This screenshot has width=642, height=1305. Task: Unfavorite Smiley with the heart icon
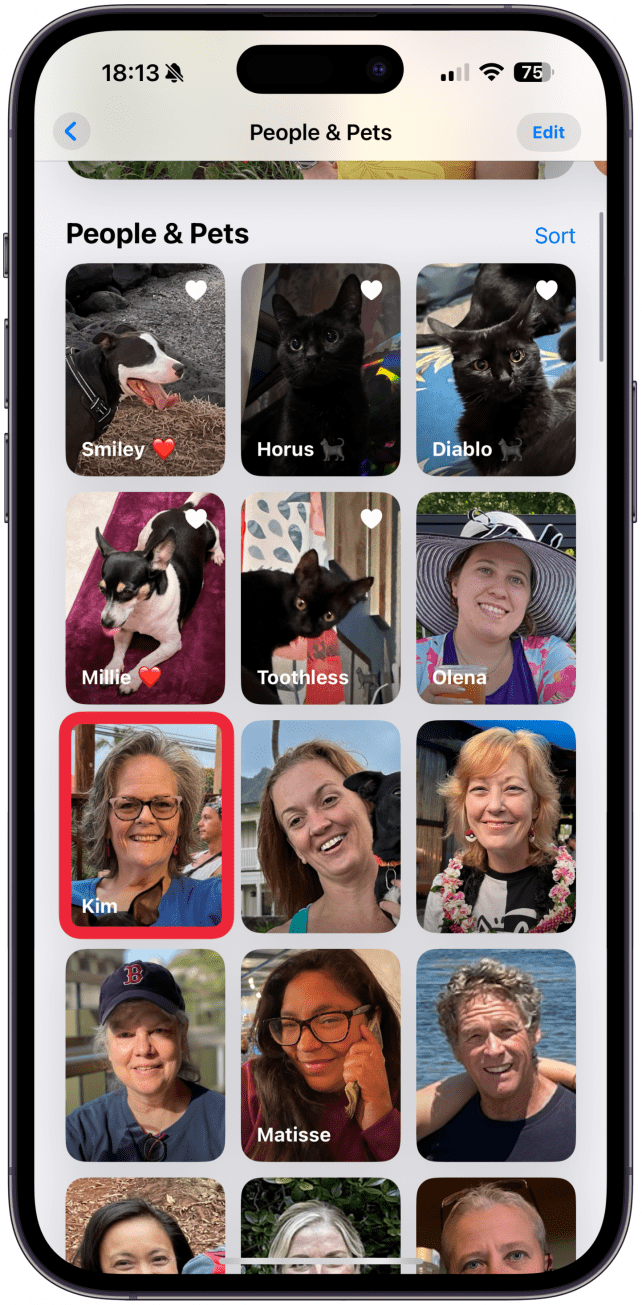tap(196, 290)
